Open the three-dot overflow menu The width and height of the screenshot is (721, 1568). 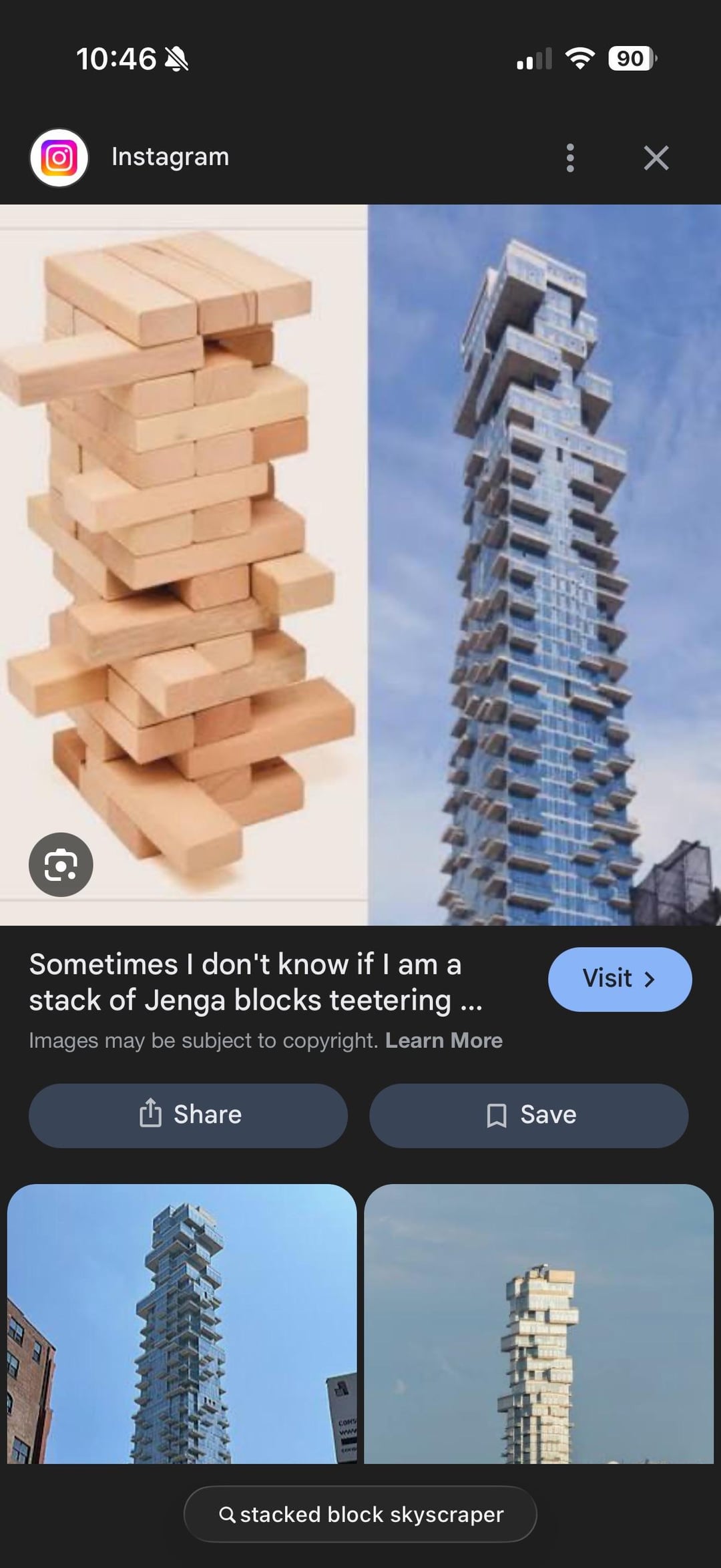569,158
